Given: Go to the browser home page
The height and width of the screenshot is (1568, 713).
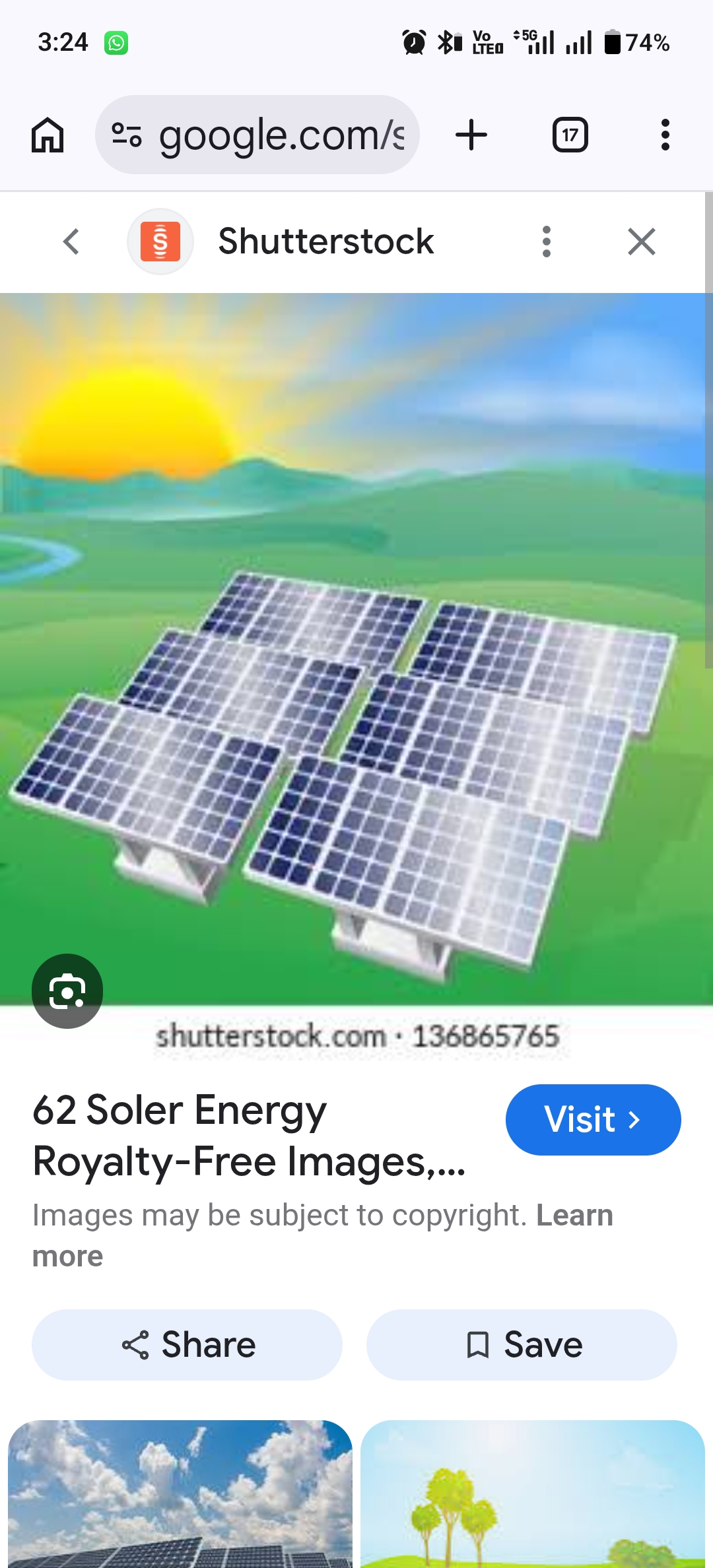Looking at the screenshot, I should pyautogui.click(x=48, y=135).
